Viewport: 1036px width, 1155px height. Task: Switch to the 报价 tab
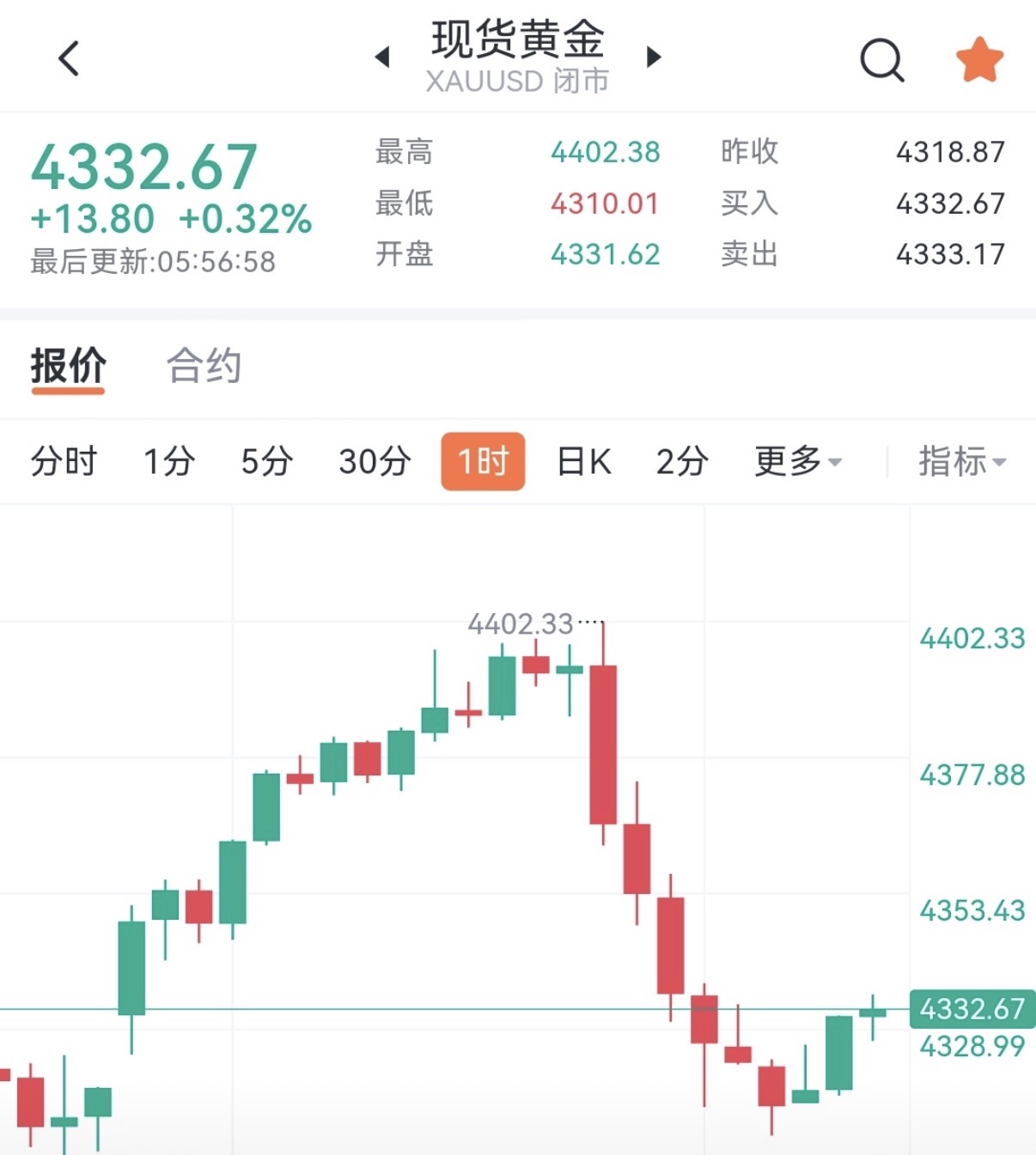68,366
